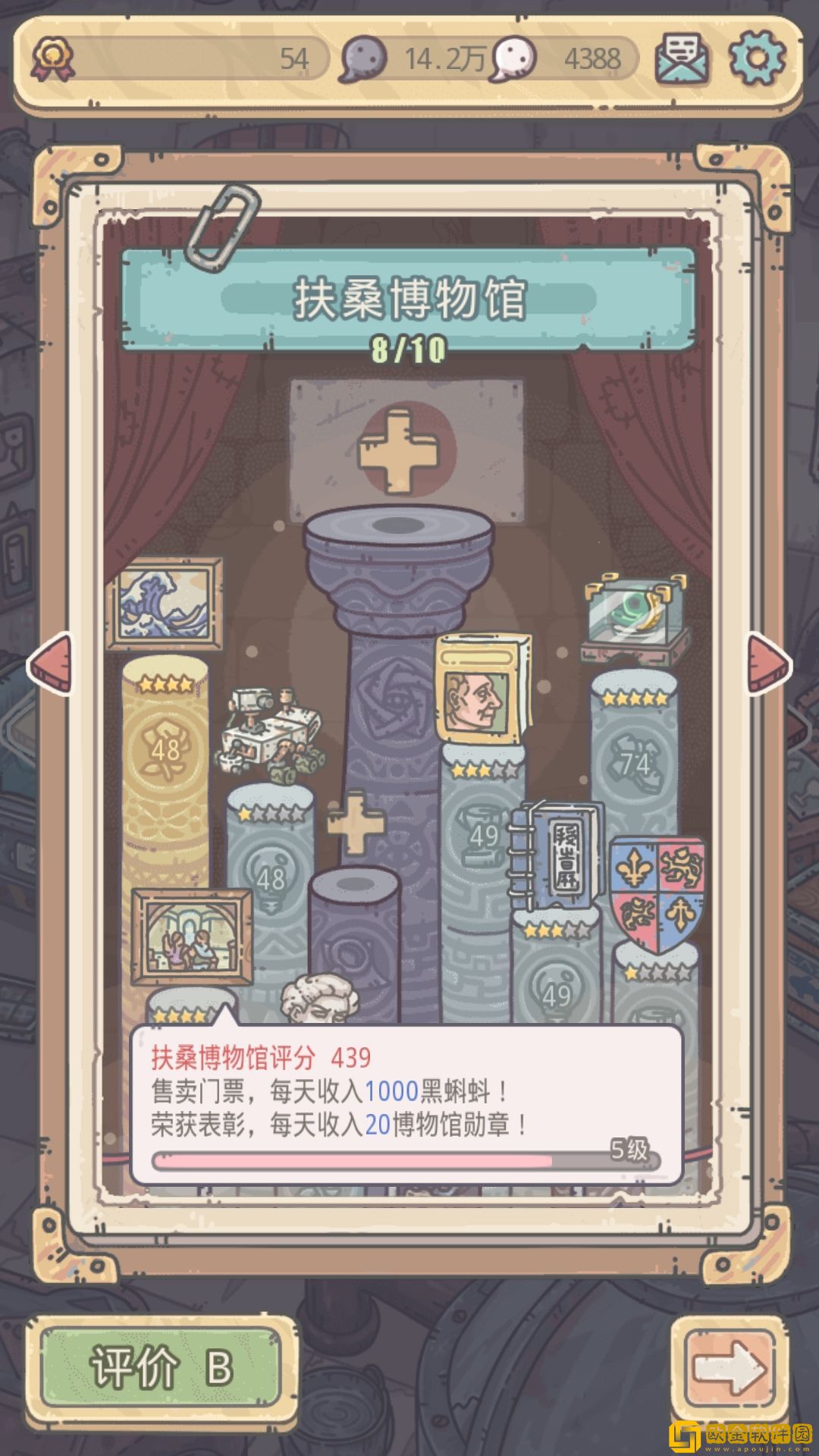Go to the next museum page
This screenshot has width=819, height=1456.
pyautogui.click(x=769, y=664)
